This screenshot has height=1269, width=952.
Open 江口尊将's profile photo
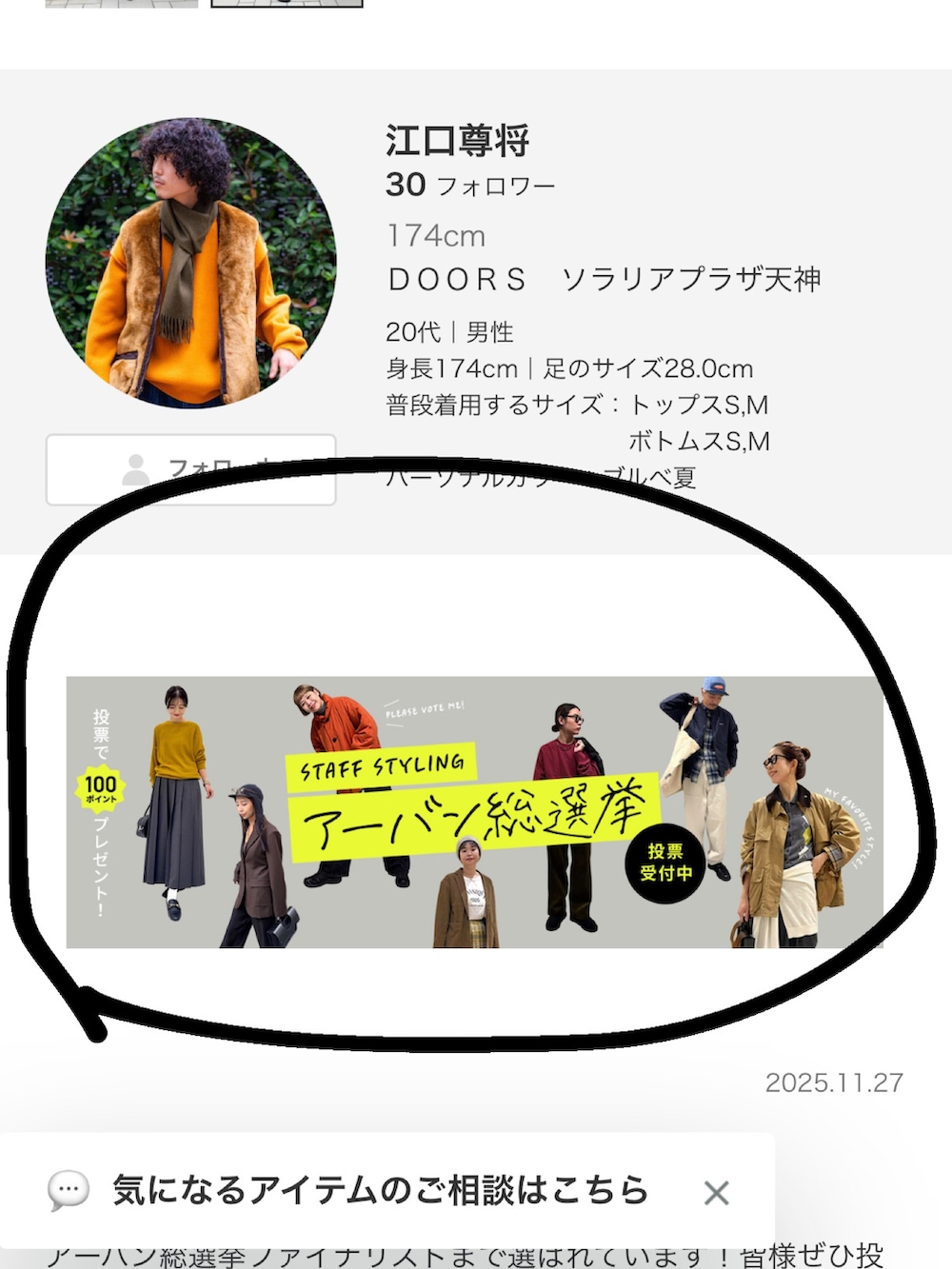click(190, 264)
